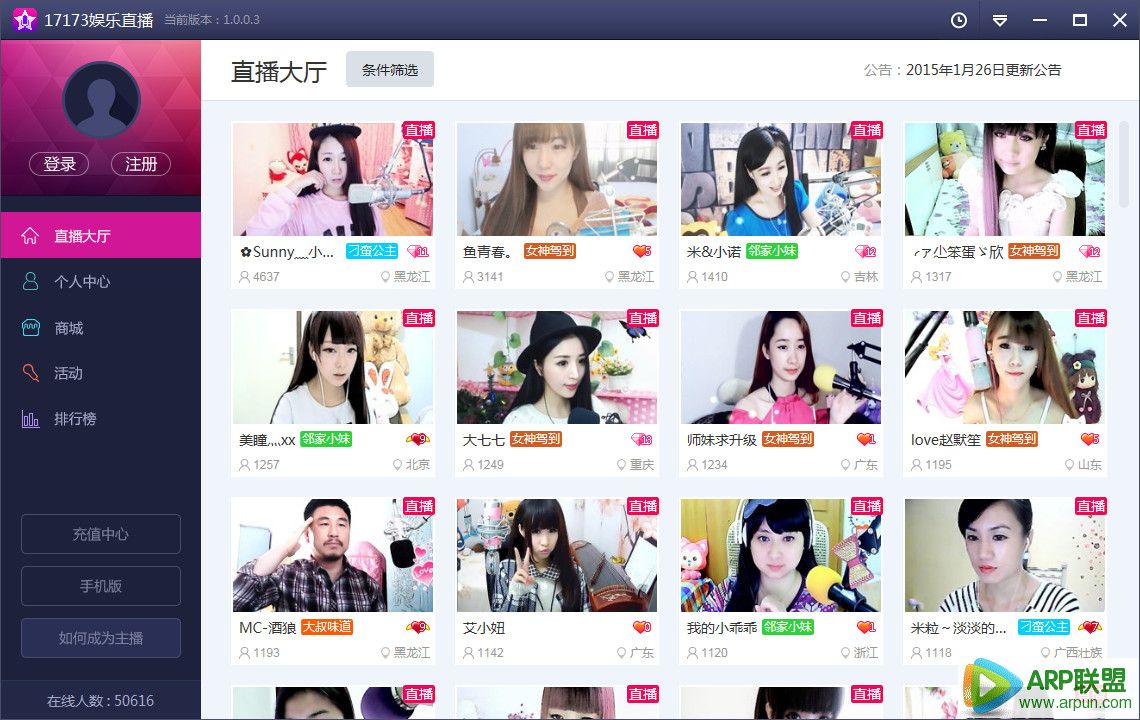Open the history clock icon

(x=959, y=20)
